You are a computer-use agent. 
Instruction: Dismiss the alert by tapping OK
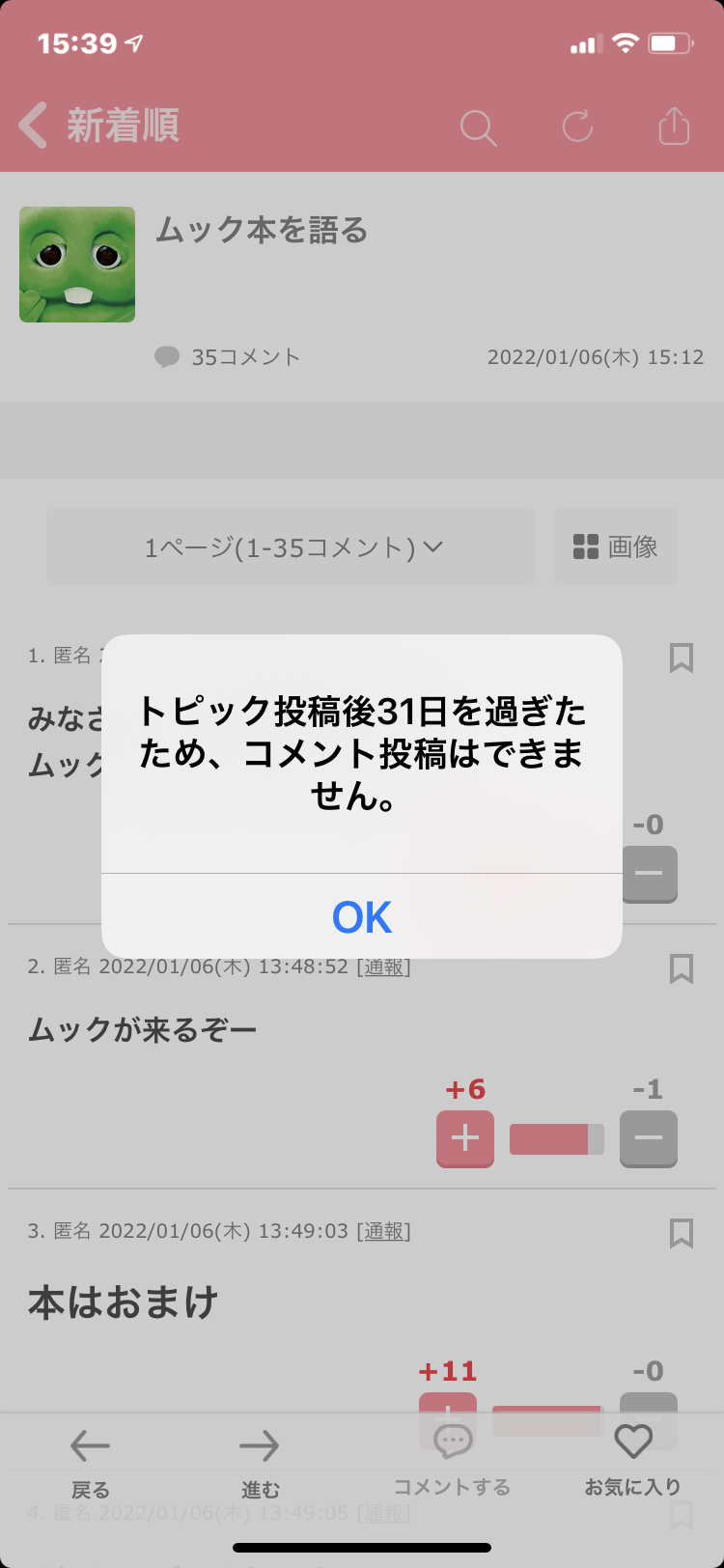tap(360, 917)
